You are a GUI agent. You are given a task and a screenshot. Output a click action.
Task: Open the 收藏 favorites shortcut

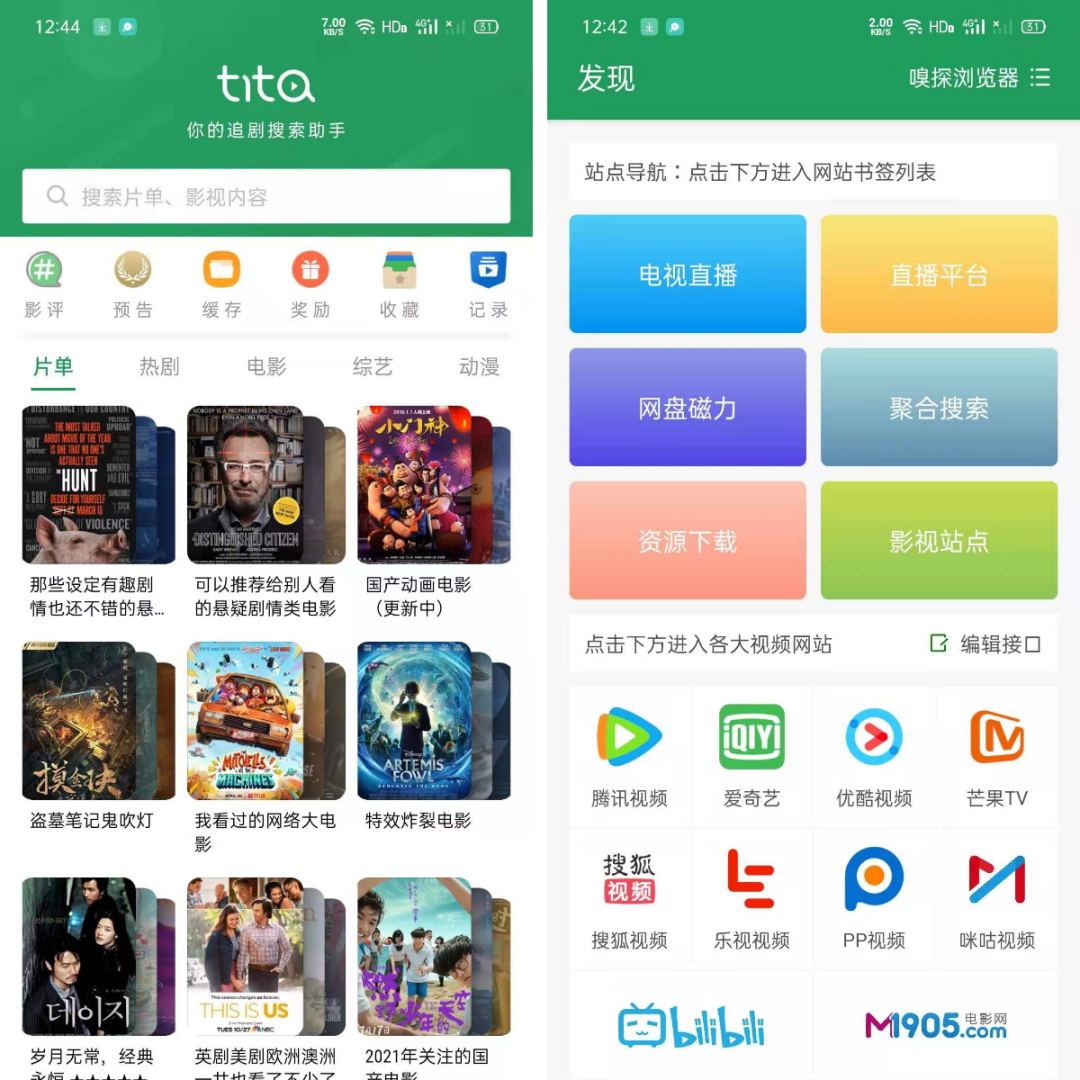tap(399, 285)
